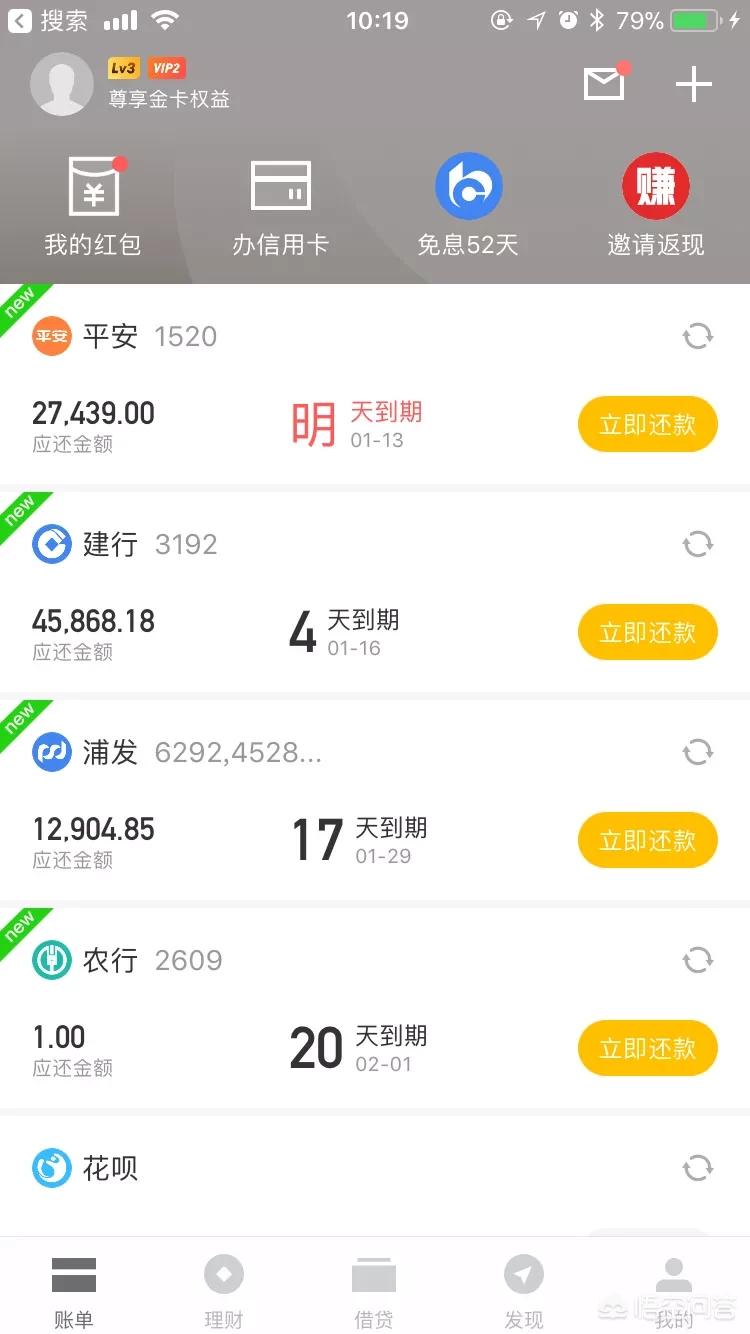Refresh the 建行 3192 bill

(697, 545)
